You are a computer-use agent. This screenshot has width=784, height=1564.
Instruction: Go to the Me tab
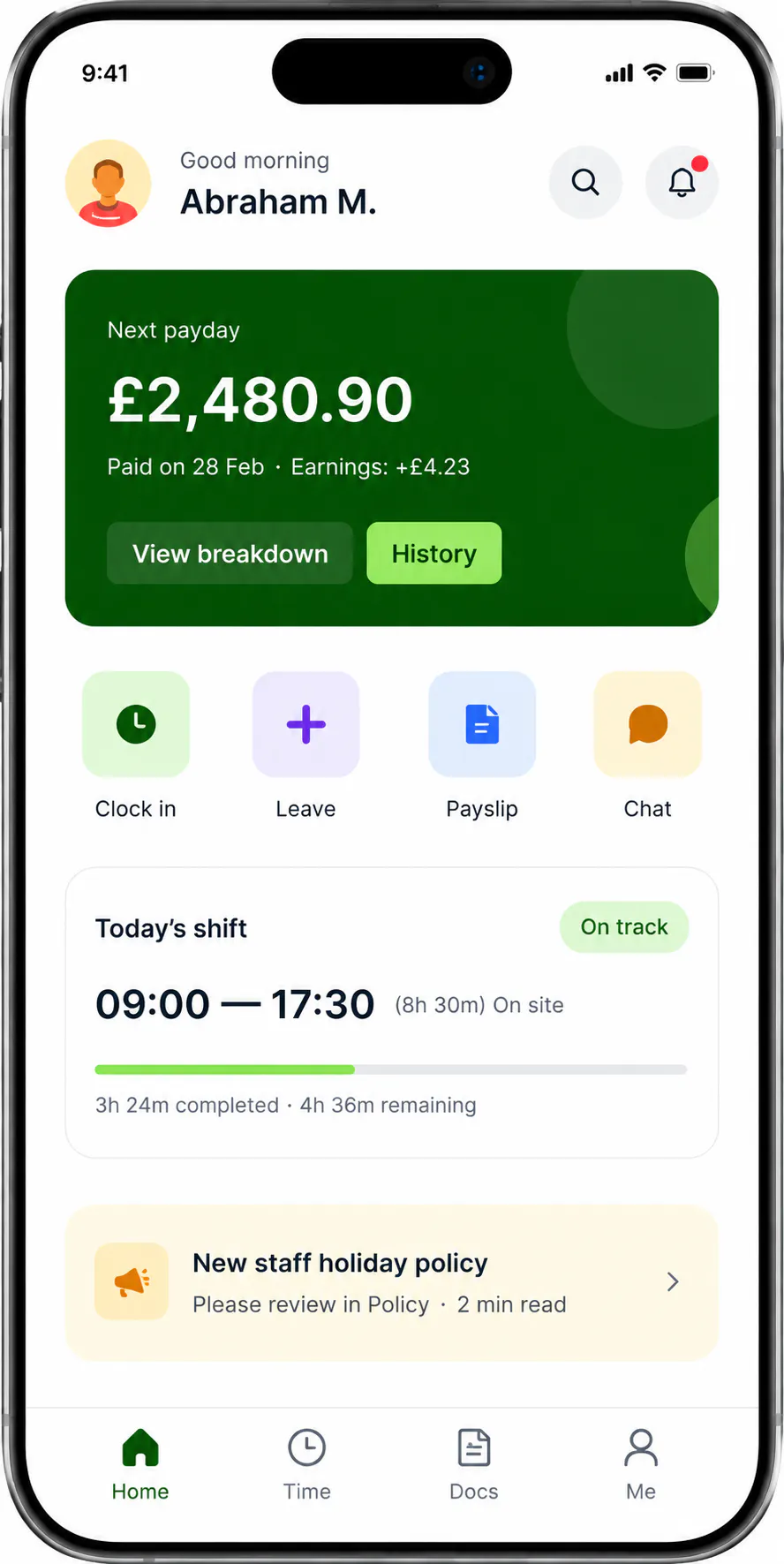click(641, 1465)
